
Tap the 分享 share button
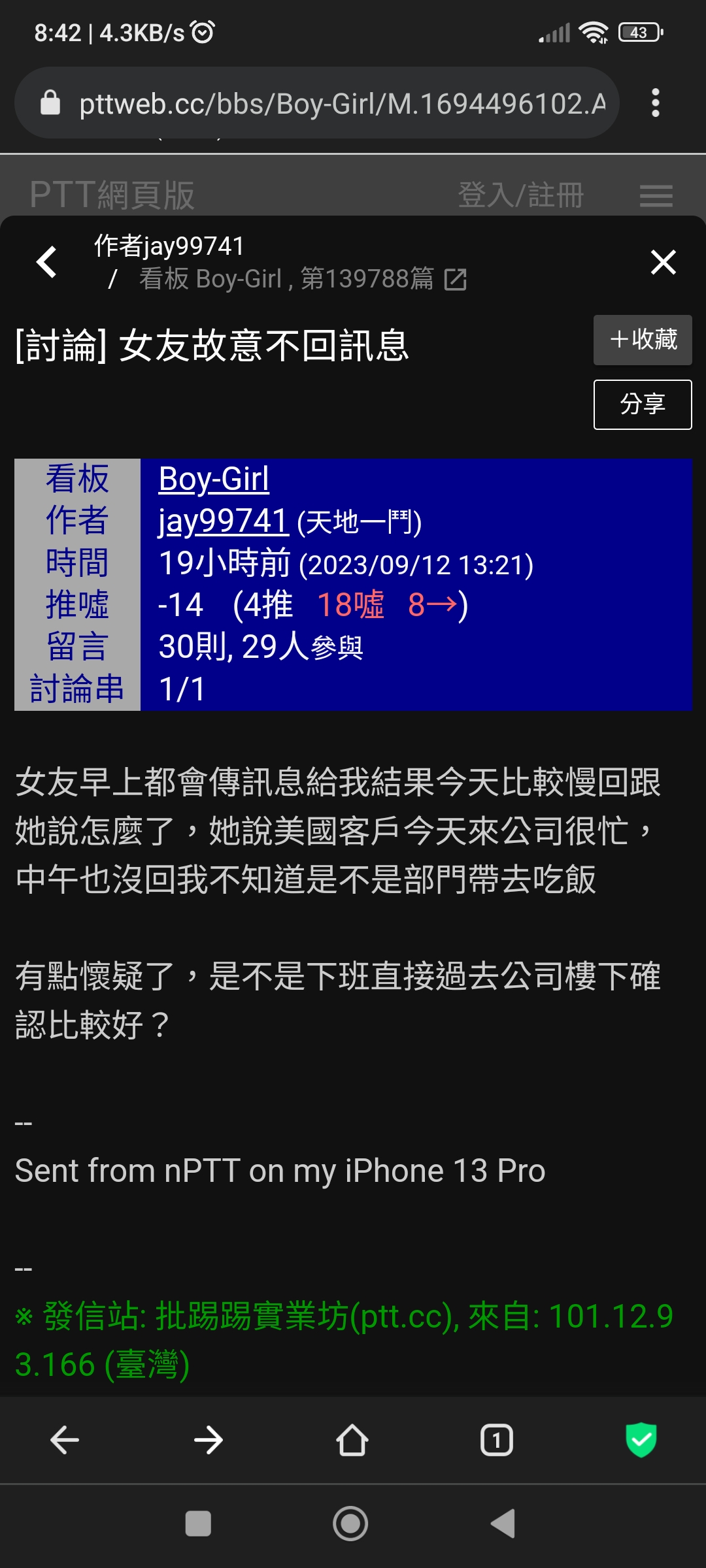tap(643, 404)
